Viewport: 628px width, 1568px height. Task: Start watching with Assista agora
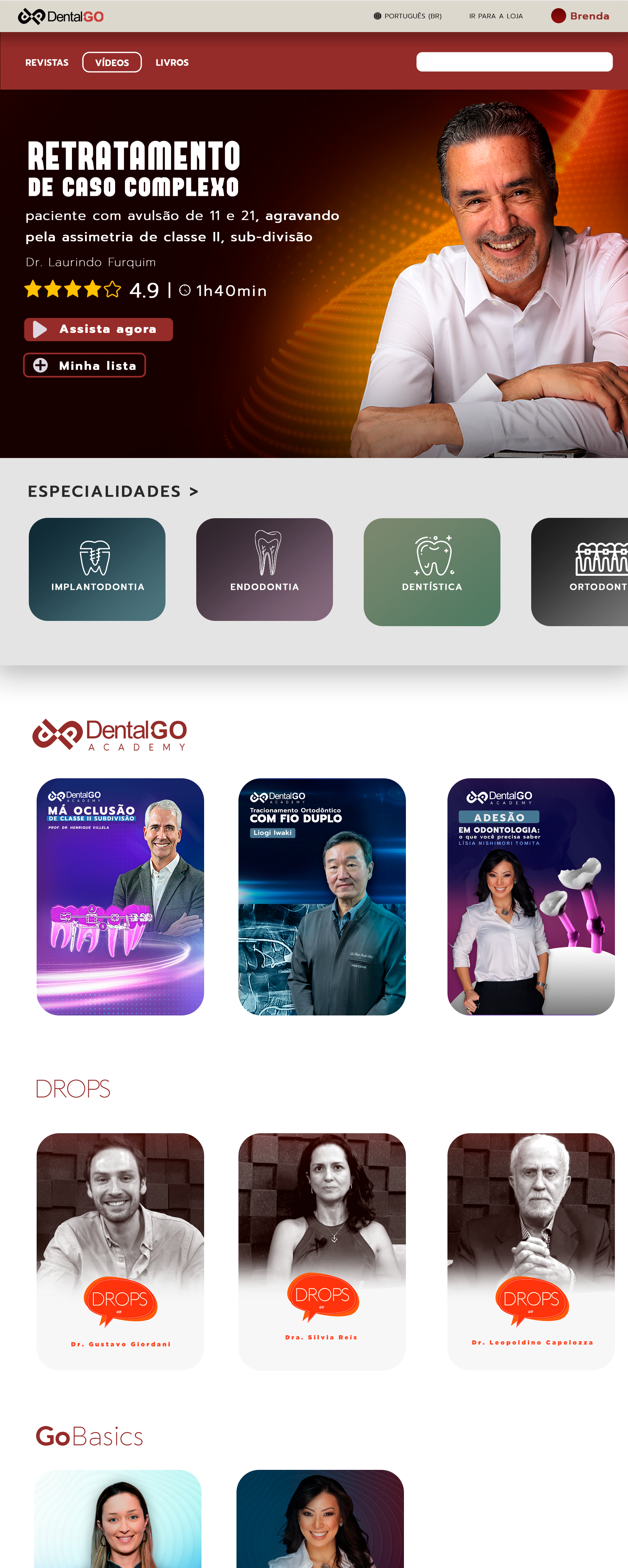pyautogui.click(x=98, y=329)
